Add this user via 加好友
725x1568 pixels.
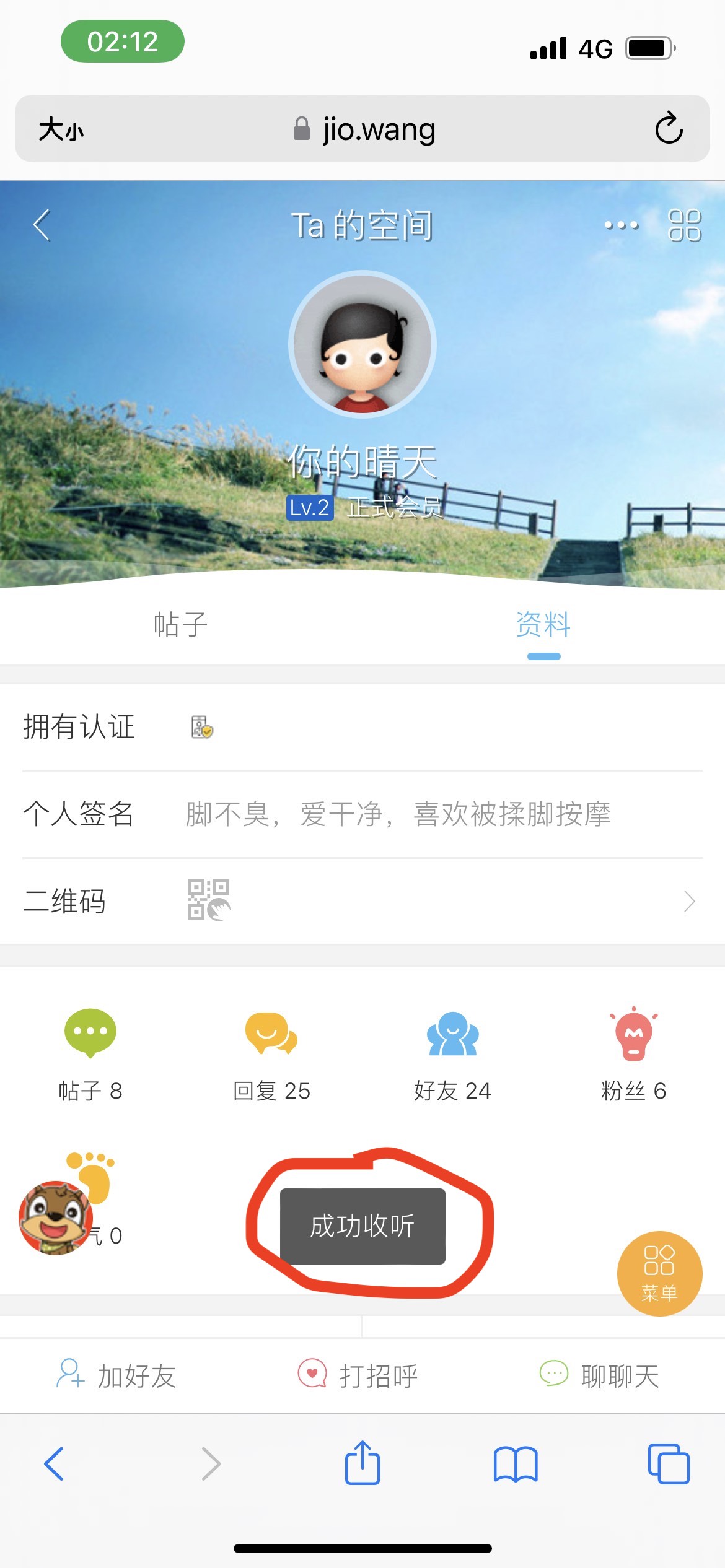116,1375
